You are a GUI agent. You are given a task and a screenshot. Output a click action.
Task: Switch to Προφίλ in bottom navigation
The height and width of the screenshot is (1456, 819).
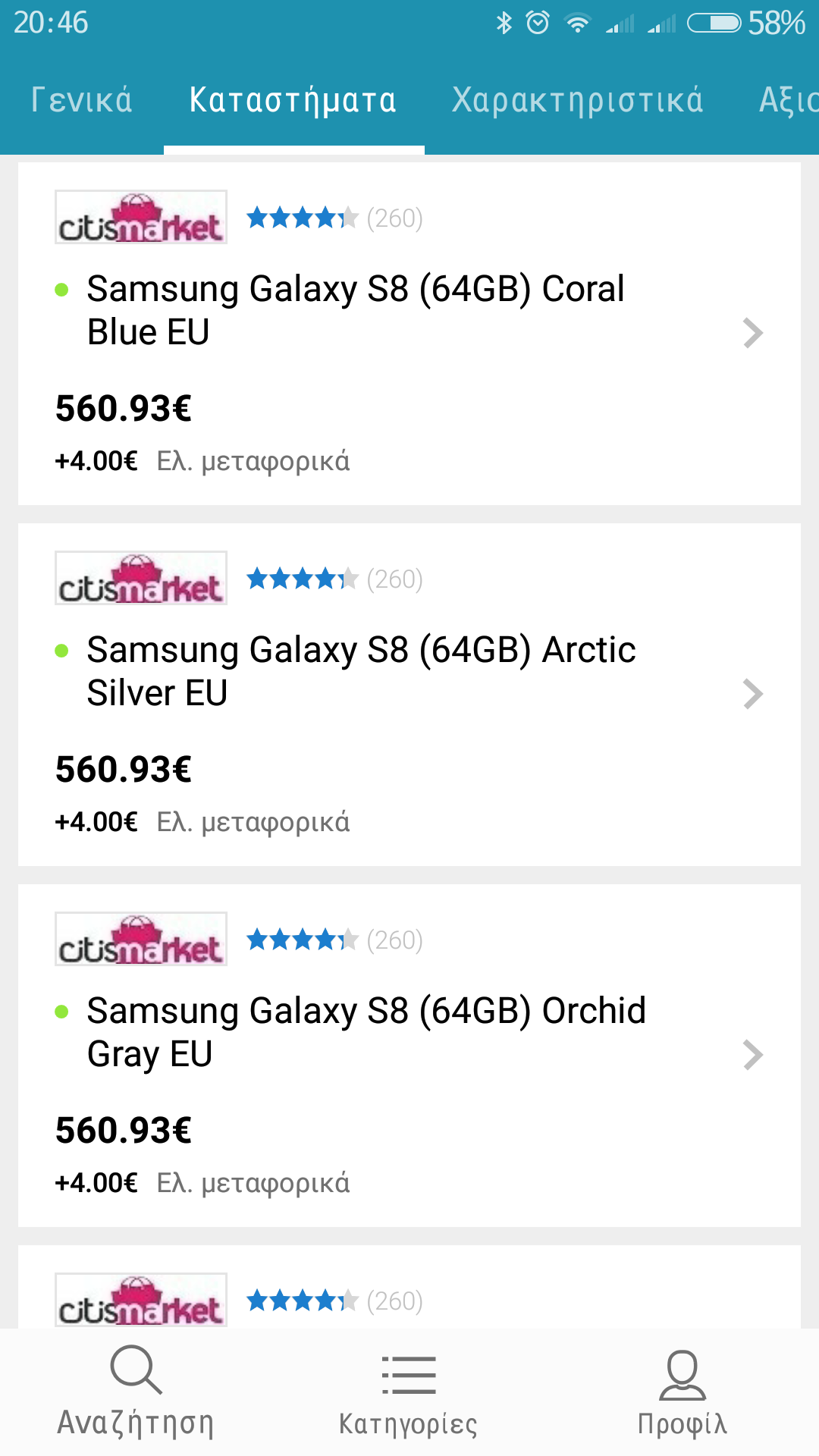click(x=682, y=1392)
